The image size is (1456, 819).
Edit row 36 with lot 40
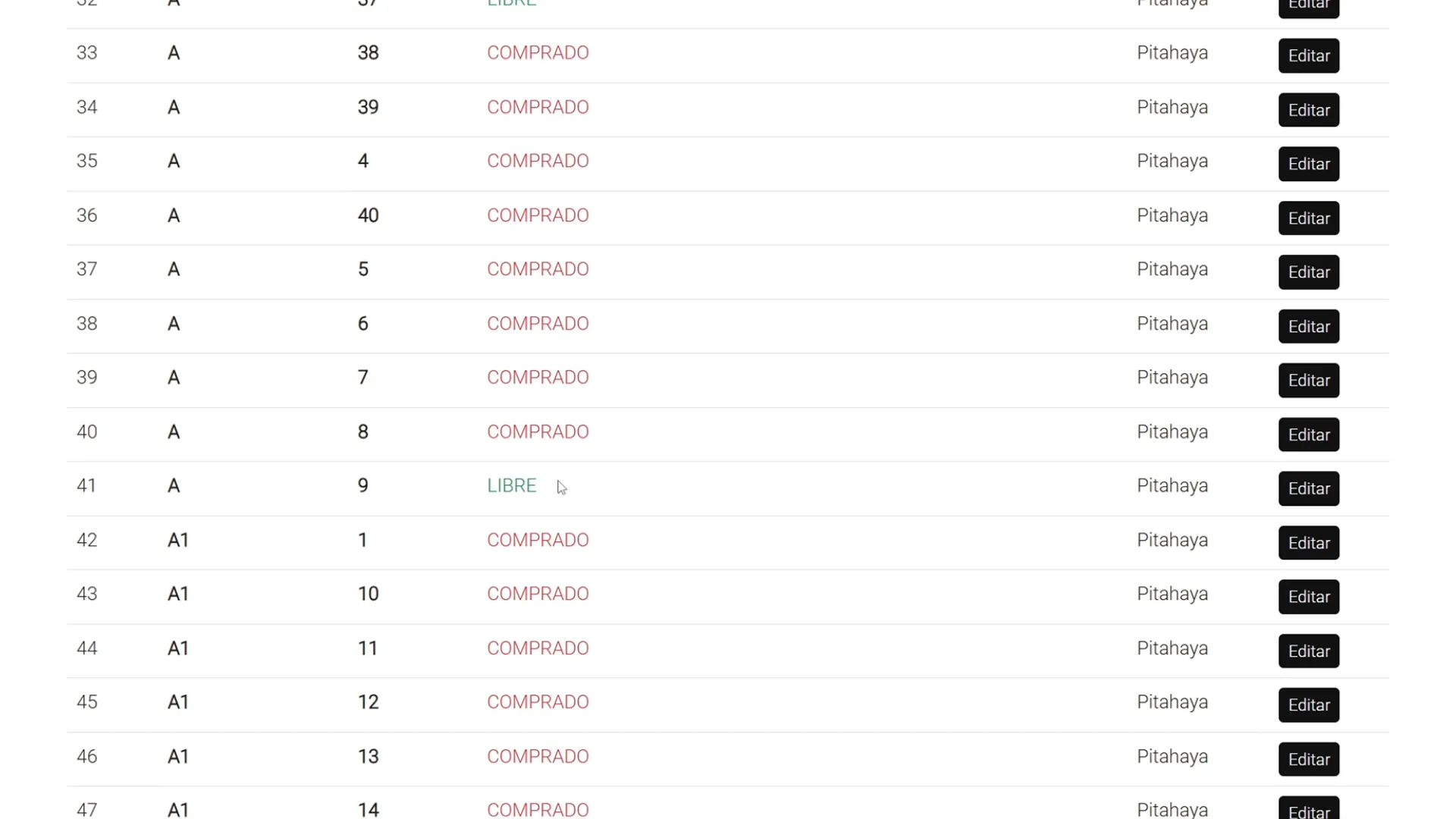tap(1308, 218)
